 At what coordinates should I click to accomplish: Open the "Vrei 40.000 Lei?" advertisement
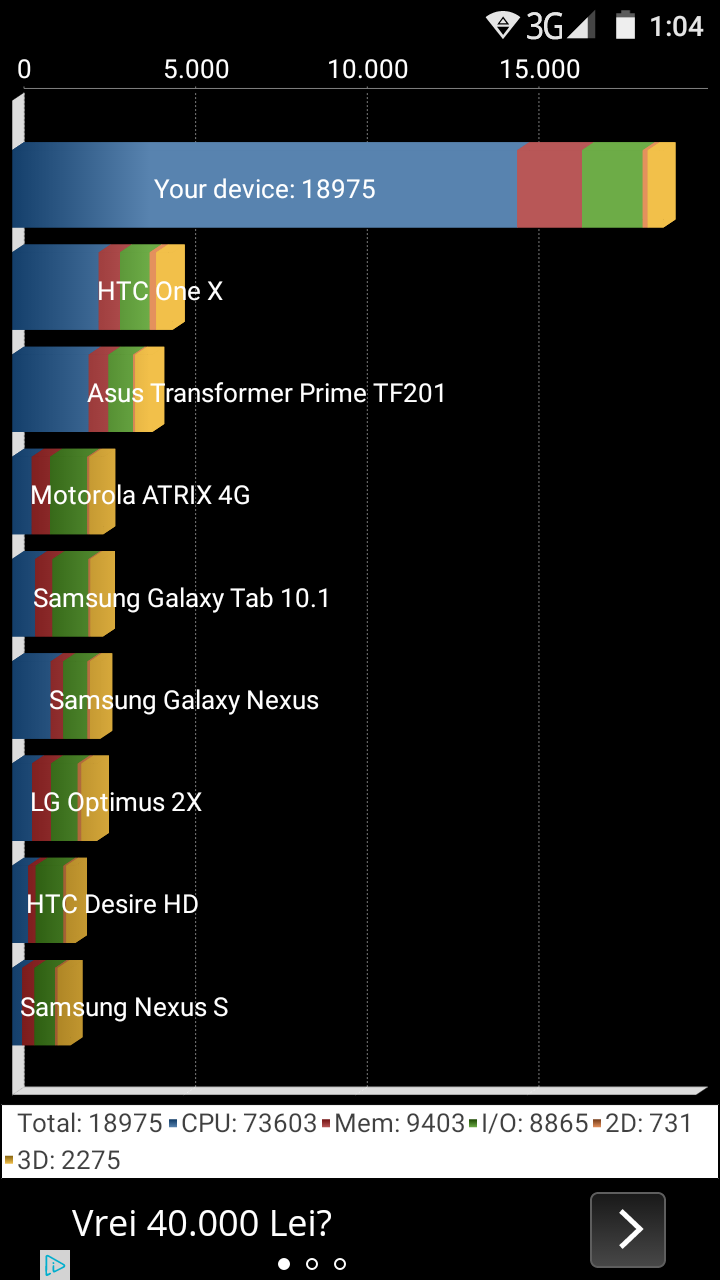[204, 1223]
